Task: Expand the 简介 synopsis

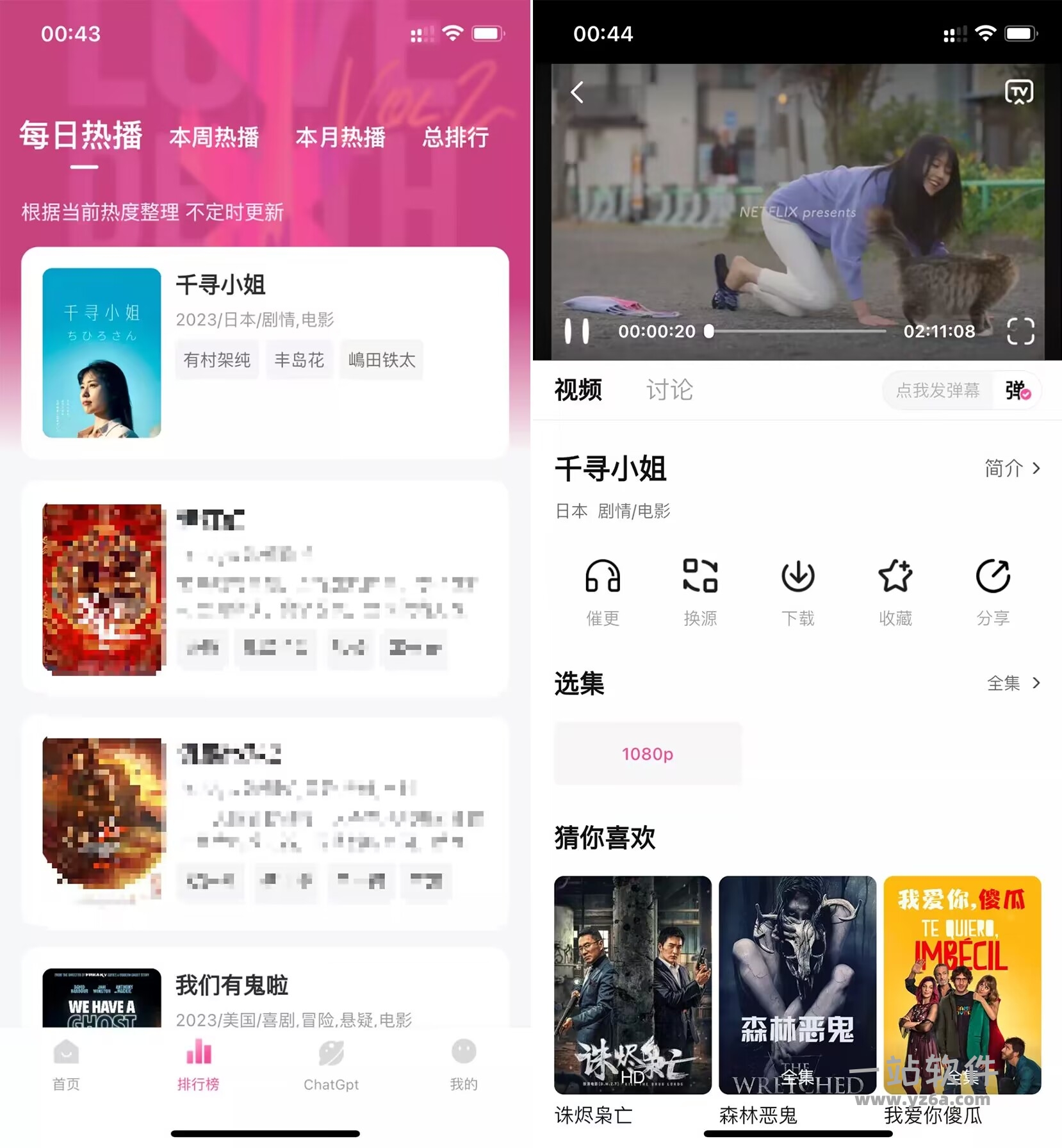Action: 1012,468
